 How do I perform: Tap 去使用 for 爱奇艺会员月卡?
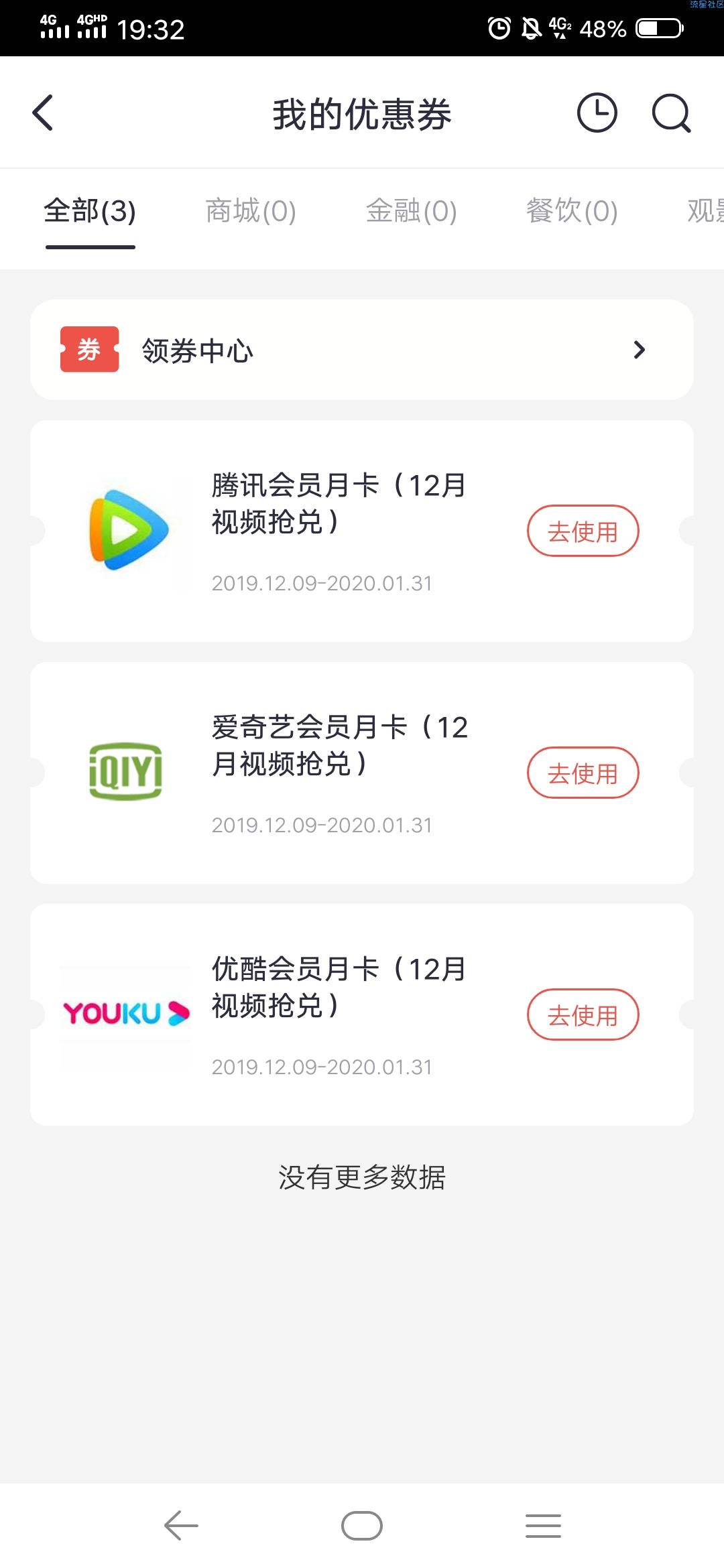[583, 773]
